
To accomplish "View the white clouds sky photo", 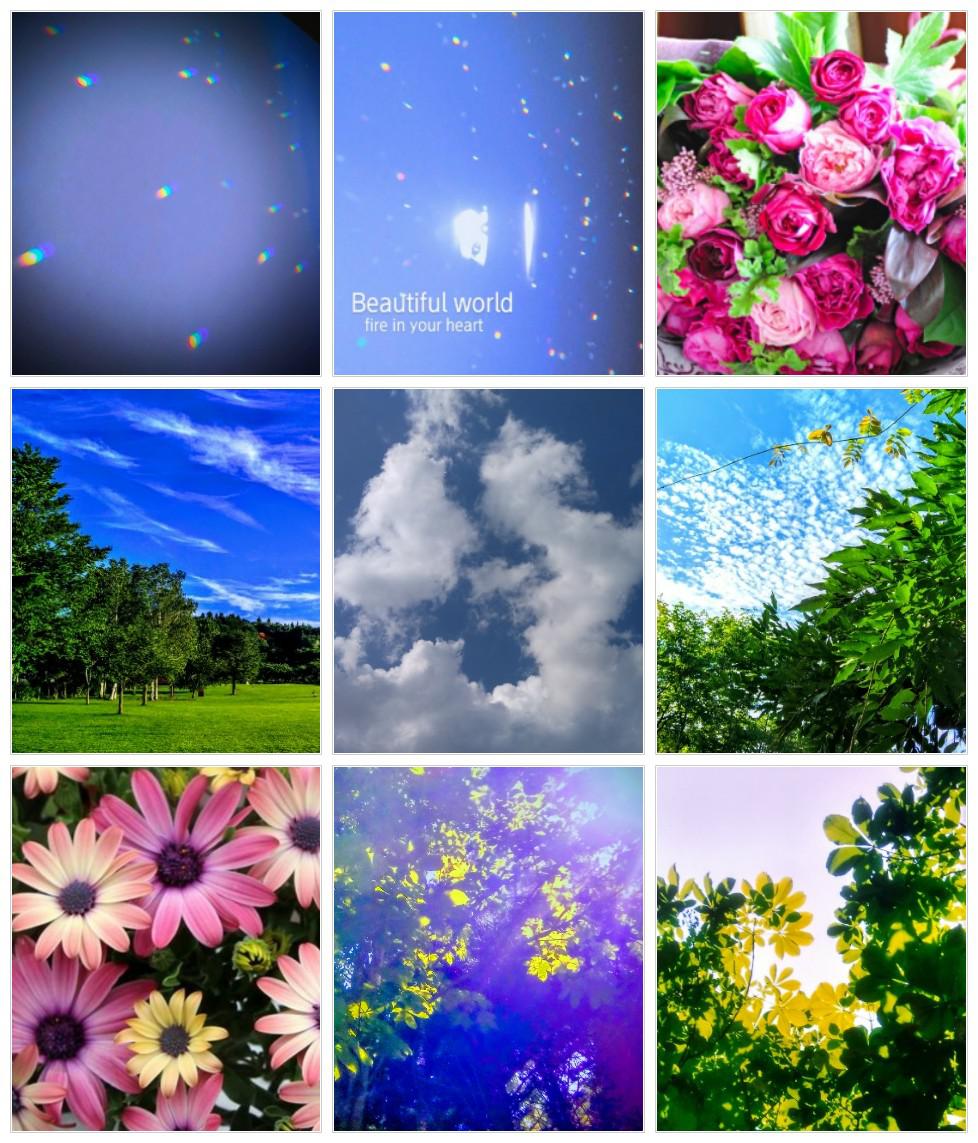I will 488,571.
